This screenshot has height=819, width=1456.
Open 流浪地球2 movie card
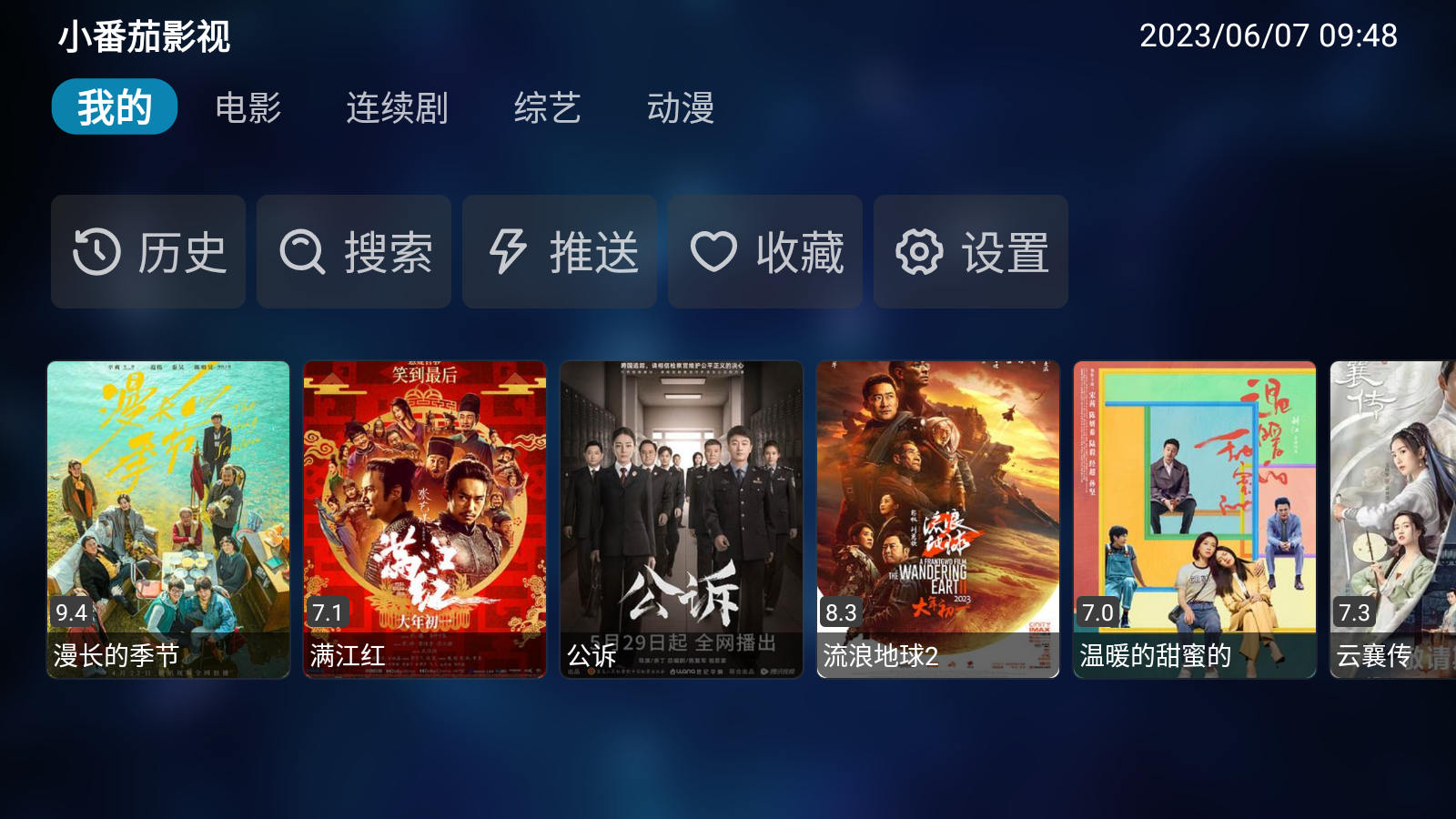pos(938,519)
